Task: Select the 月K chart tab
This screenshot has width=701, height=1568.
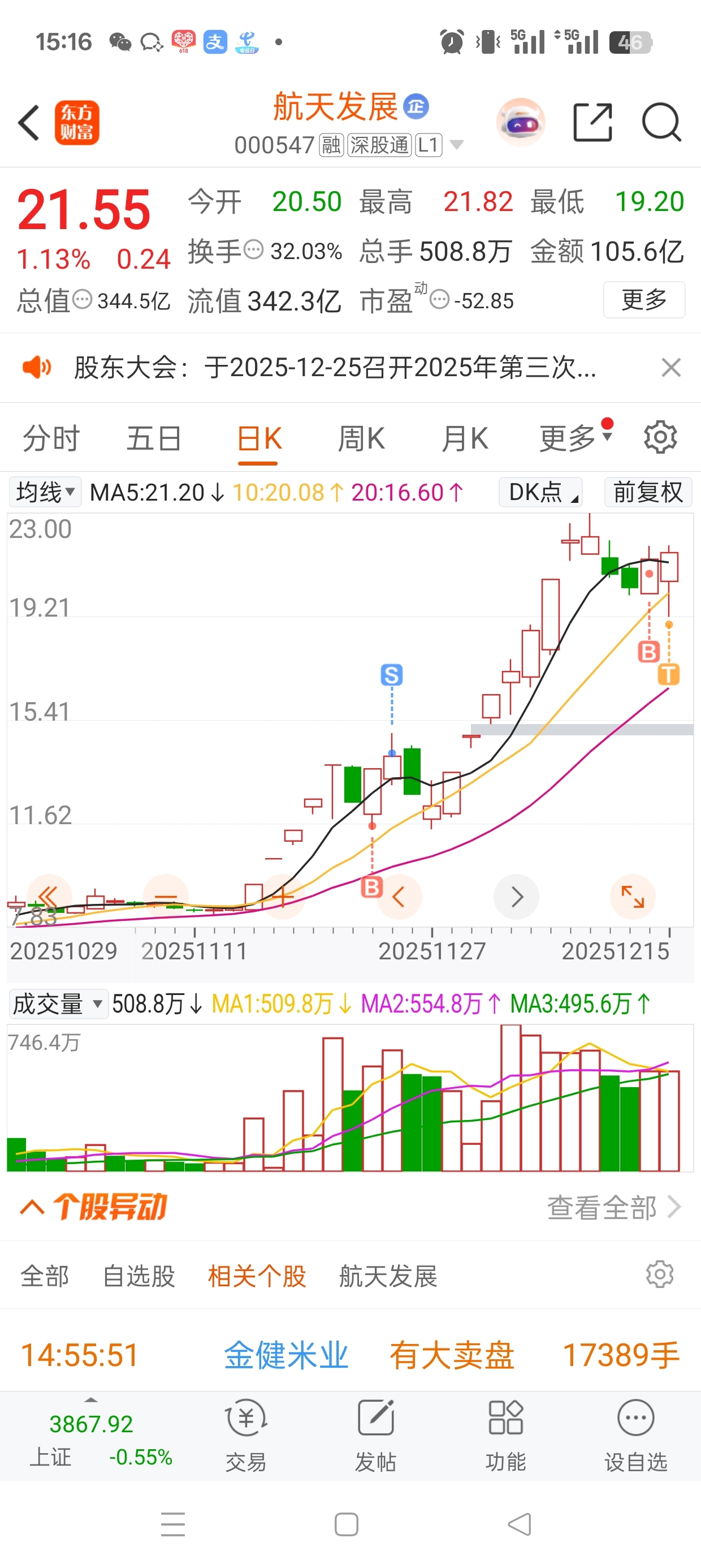Action: point(464,438)
